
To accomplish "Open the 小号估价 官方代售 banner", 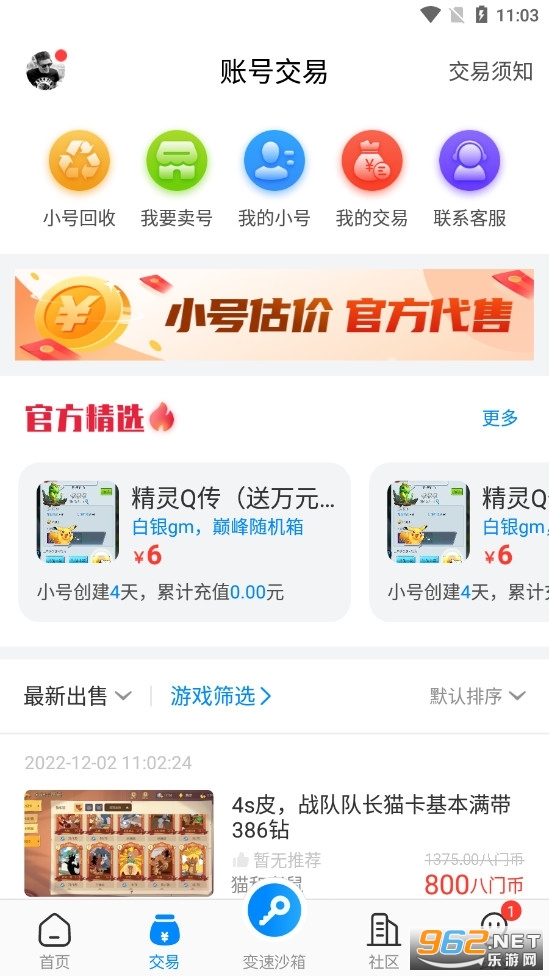I will (274, 314).
